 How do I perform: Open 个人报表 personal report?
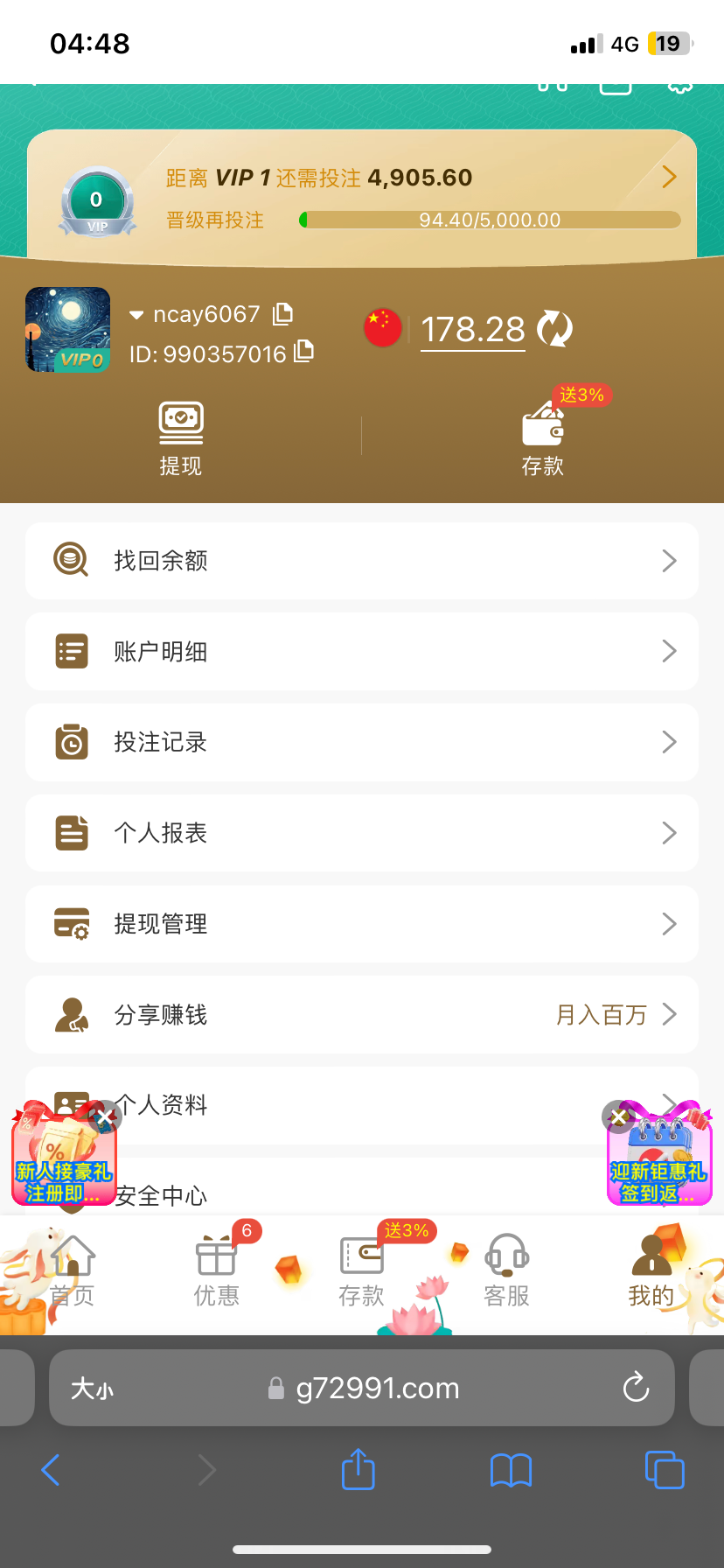362,833
